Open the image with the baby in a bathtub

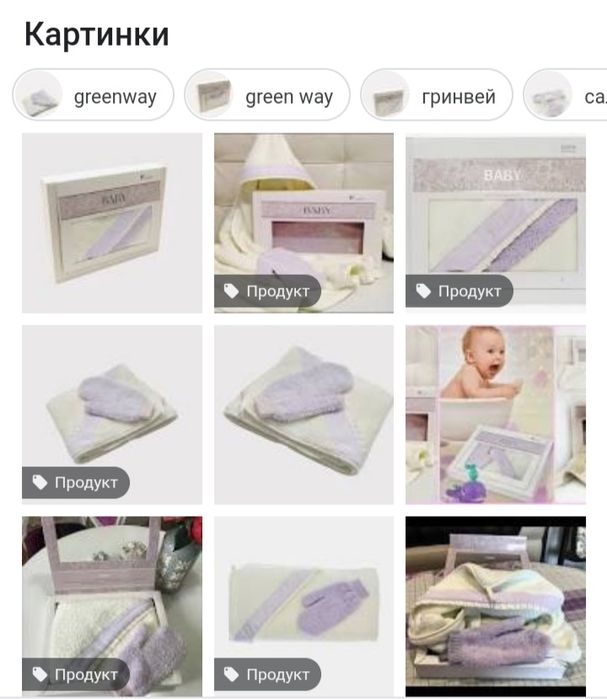pos(496,414)
